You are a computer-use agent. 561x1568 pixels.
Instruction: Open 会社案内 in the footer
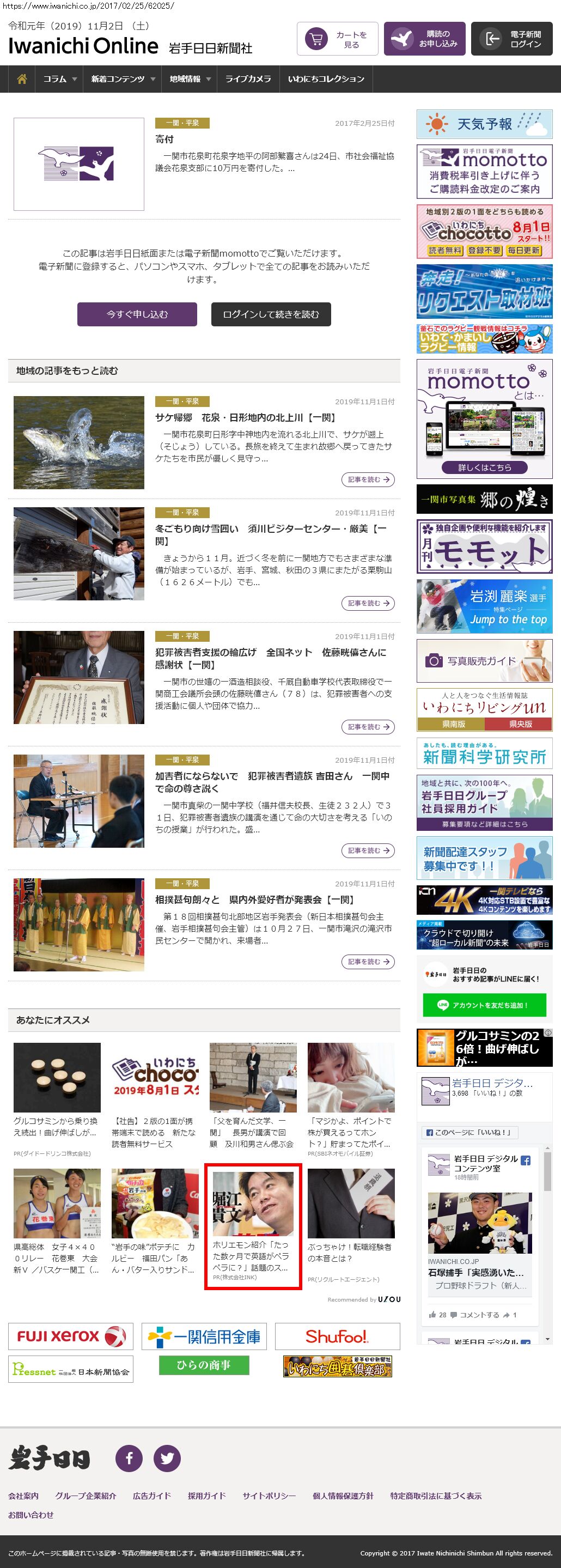point(23,1496)
